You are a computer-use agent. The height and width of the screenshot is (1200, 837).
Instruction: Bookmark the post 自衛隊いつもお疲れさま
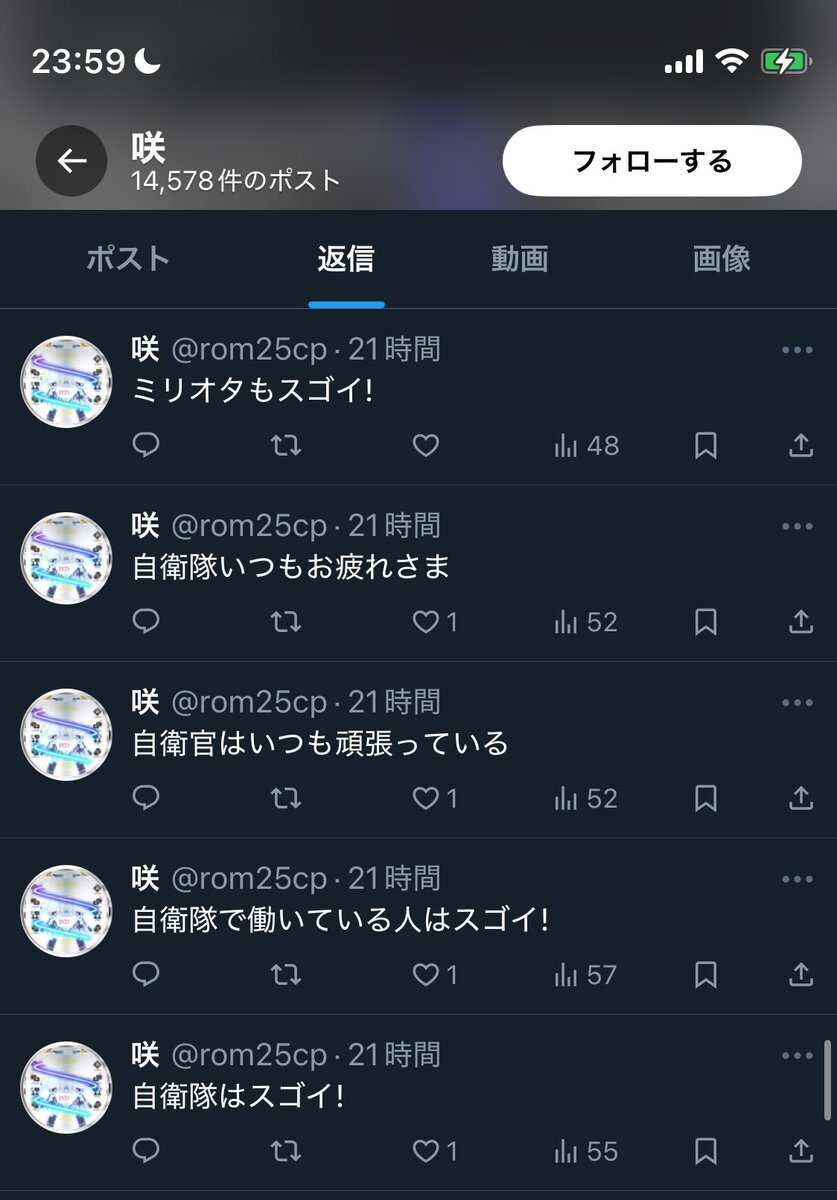(706, 622)
